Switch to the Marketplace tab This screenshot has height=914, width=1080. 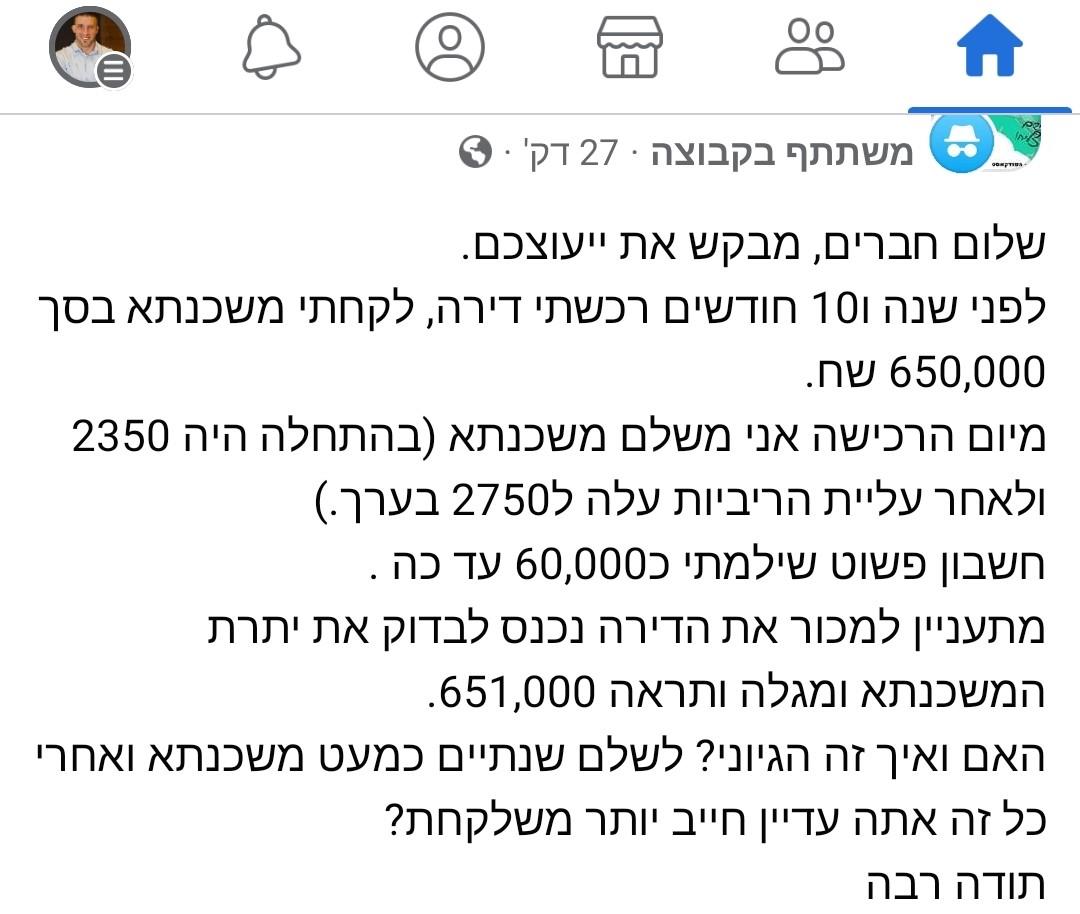tap(630, 46)
